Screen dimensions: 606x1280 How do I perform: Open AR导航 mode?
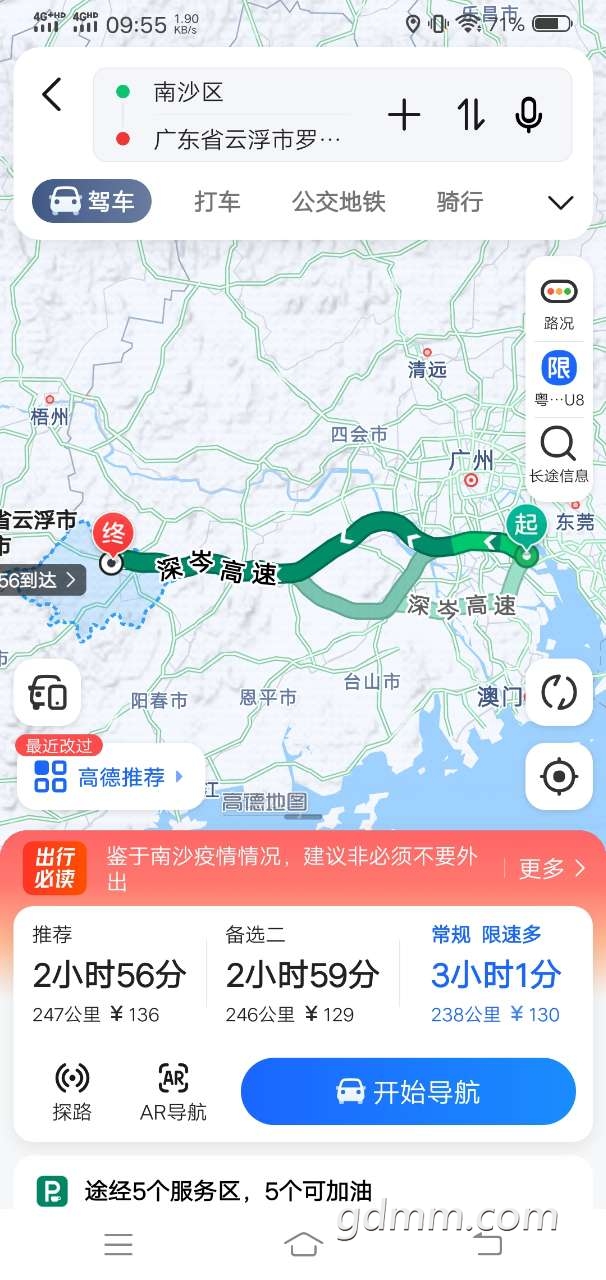(x=173, y=1092)
